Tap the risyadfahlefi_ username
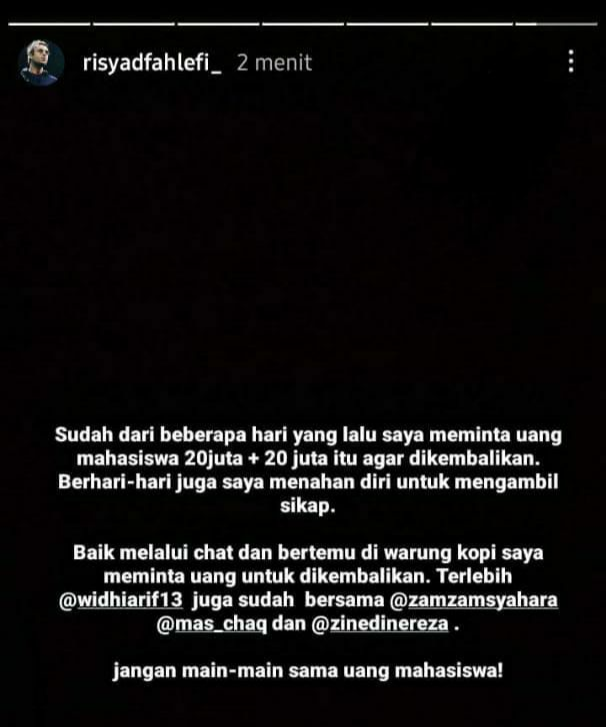The width and height of the screenshot is (606, 727). pyautogui.click(x=150, y=63)
